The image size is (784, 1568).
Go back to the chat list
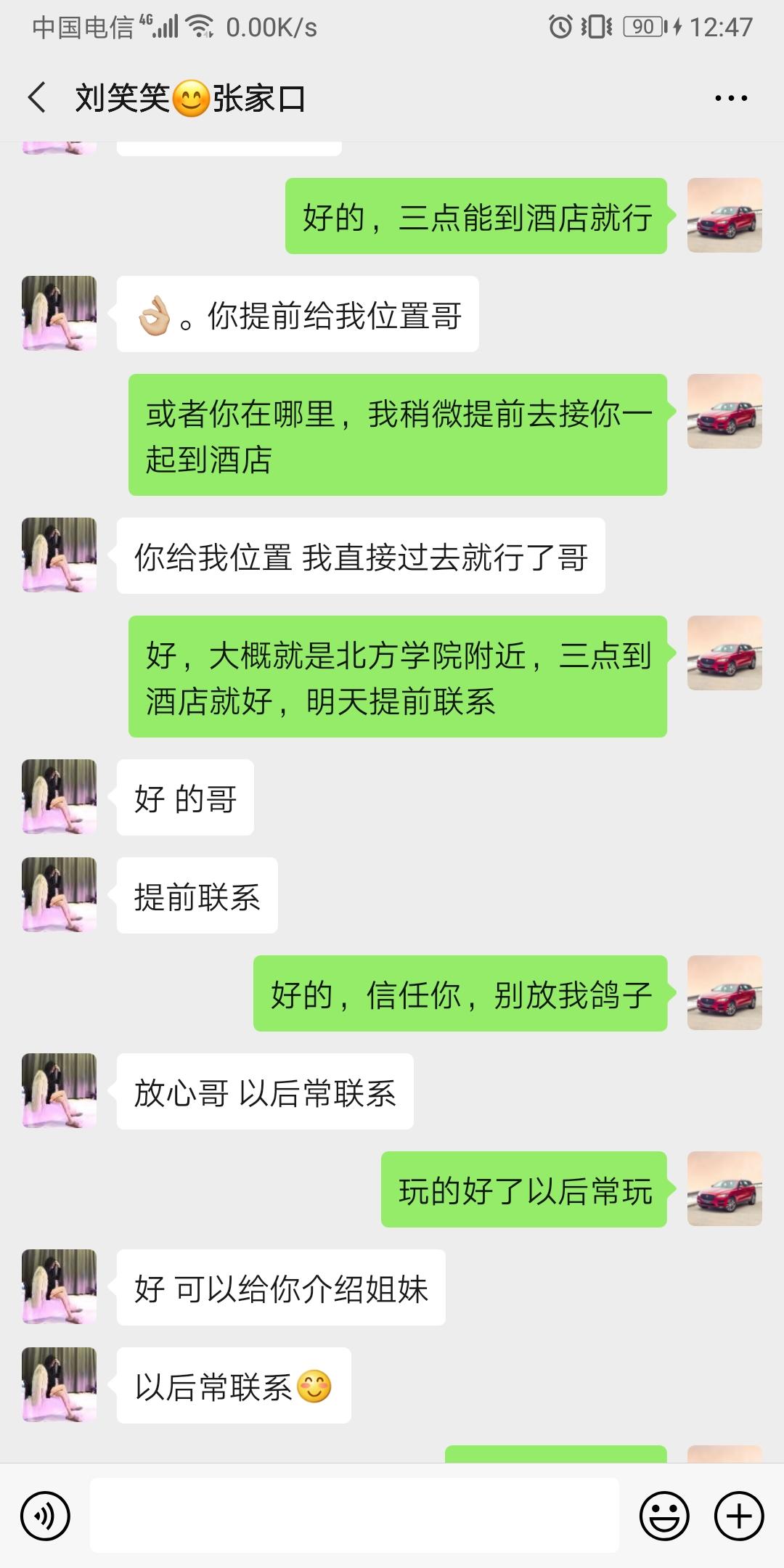[38, 98]
